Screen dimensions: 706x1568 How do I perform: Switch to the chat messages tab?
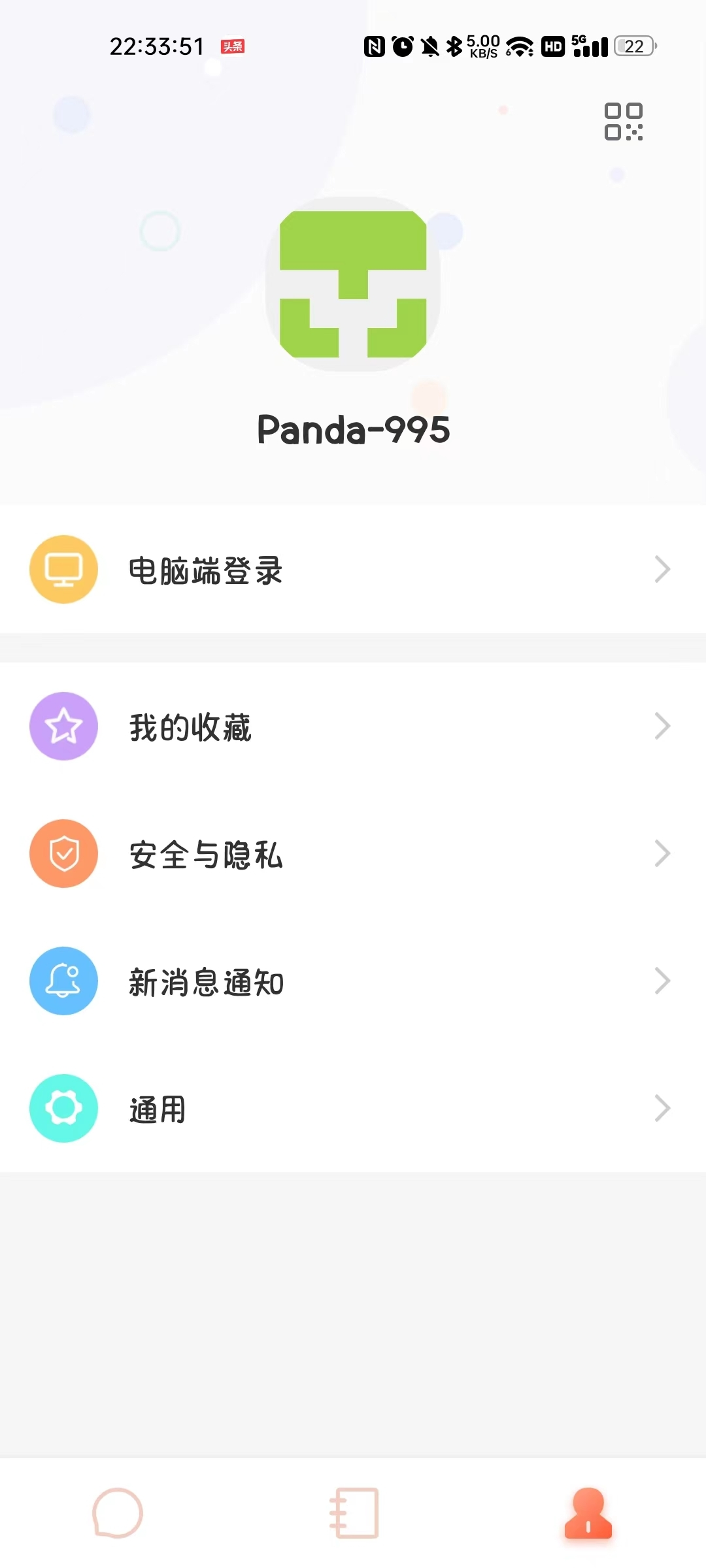pos(118,1513)
